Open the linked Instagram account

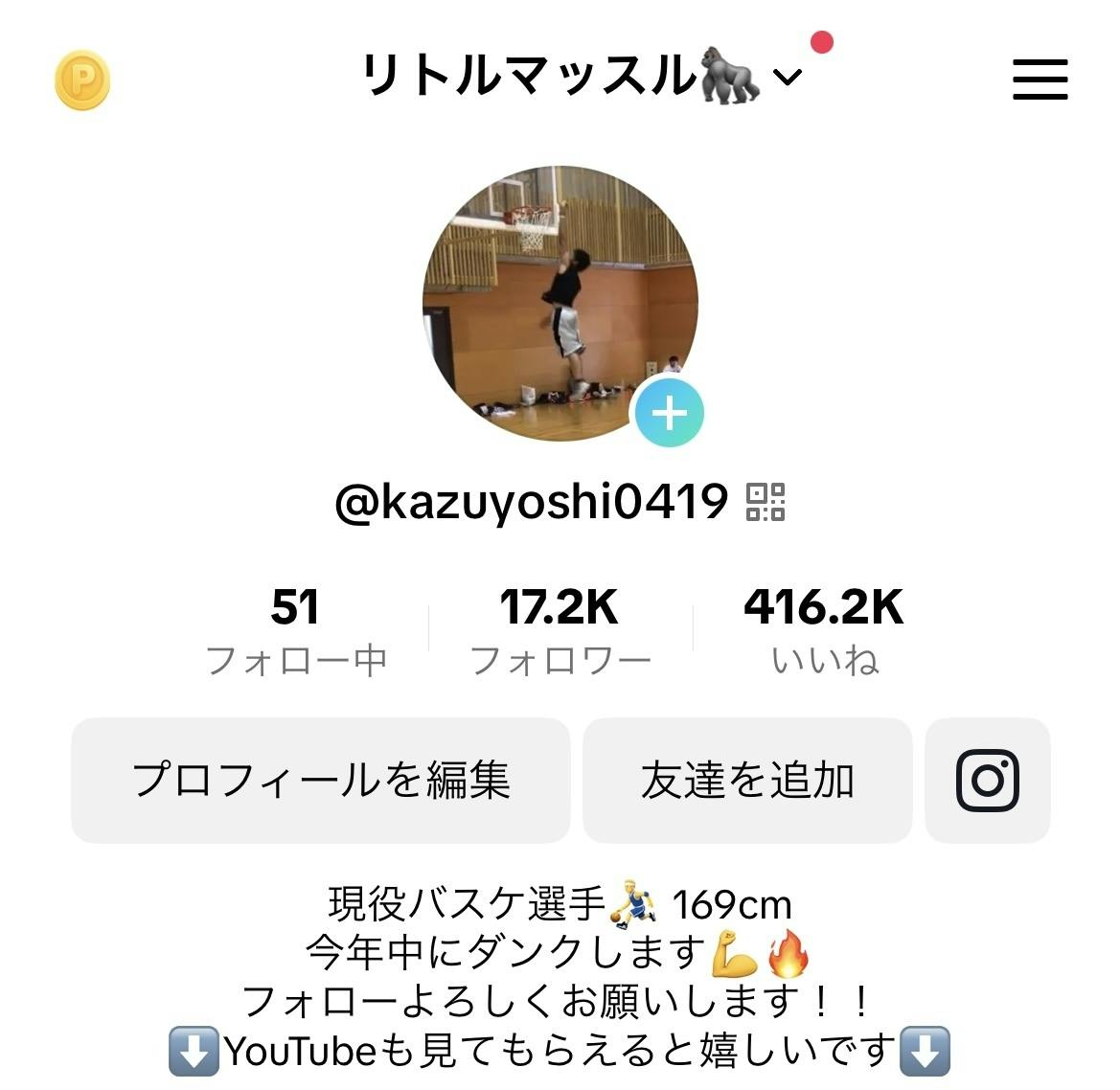tap(987, 780)
